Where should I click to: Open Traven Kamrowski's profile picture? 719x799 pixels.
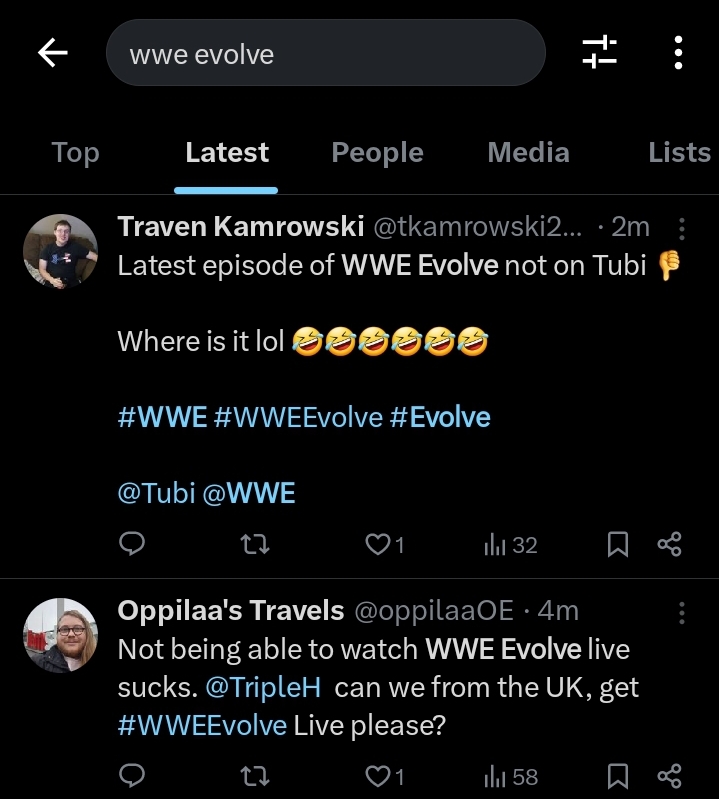[60, 251]
